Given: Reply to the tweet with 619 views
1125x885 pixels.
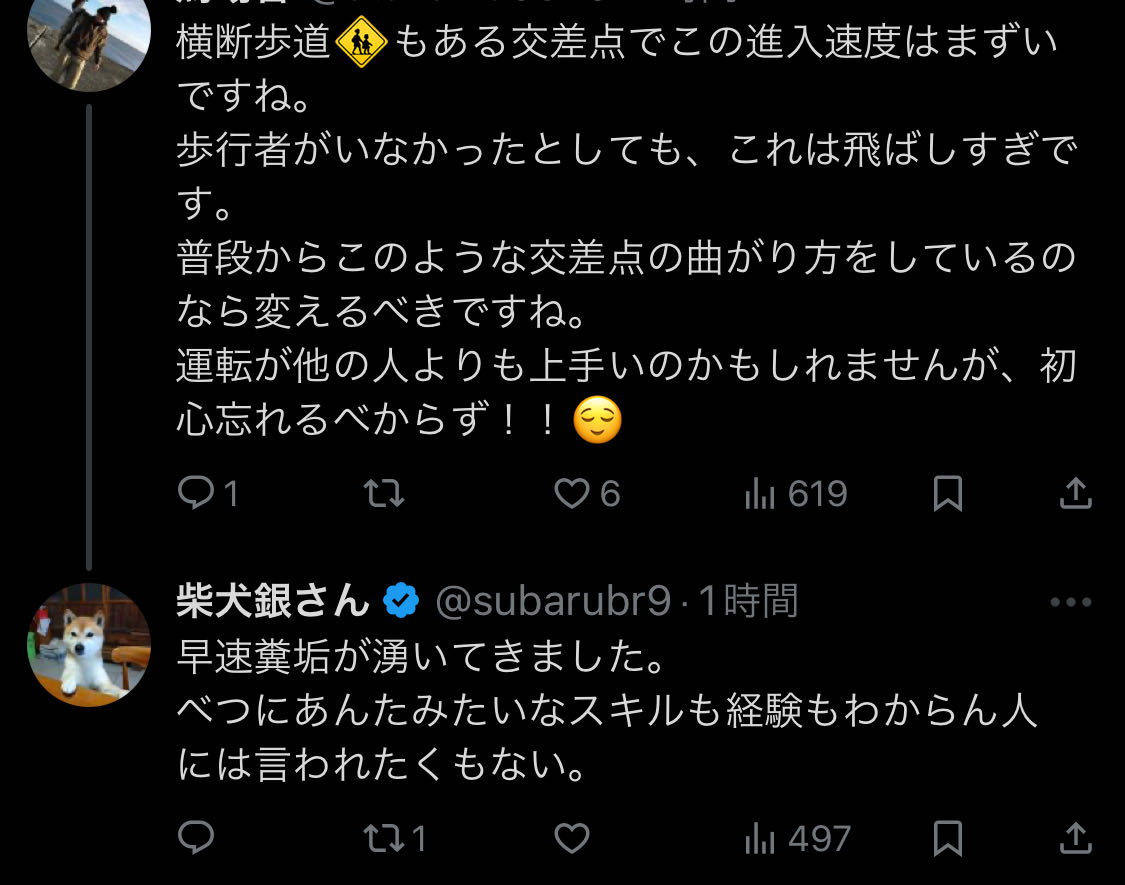Looking at the screenshot, I should click(195, 493).
